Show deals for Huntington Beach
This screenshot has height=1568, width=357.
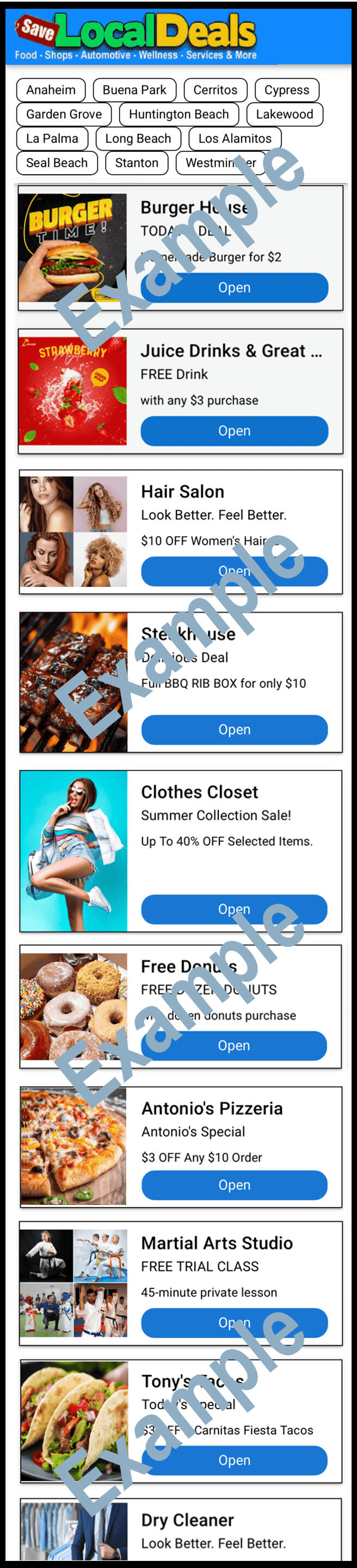point(179,114)
